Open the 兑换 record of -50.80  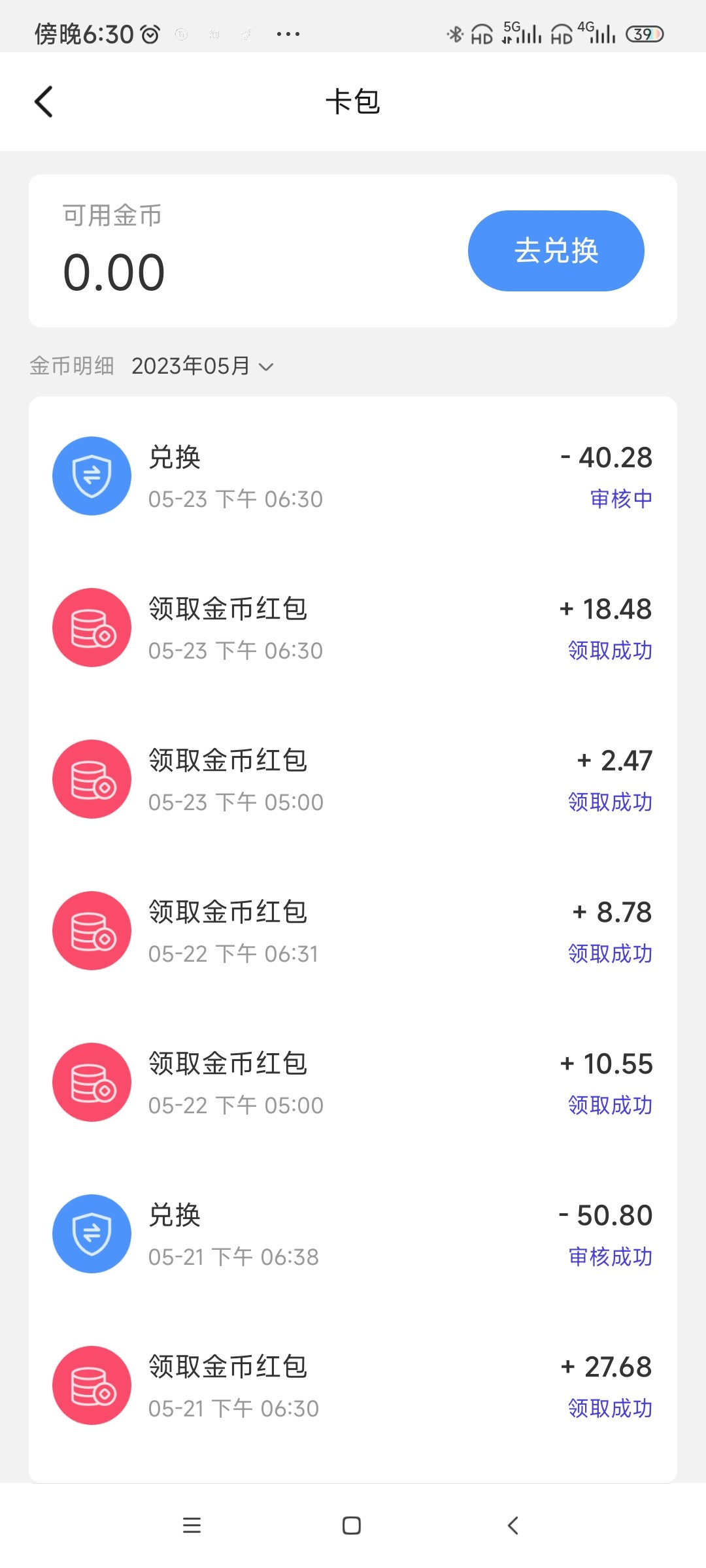click(x=353, y=1234)
